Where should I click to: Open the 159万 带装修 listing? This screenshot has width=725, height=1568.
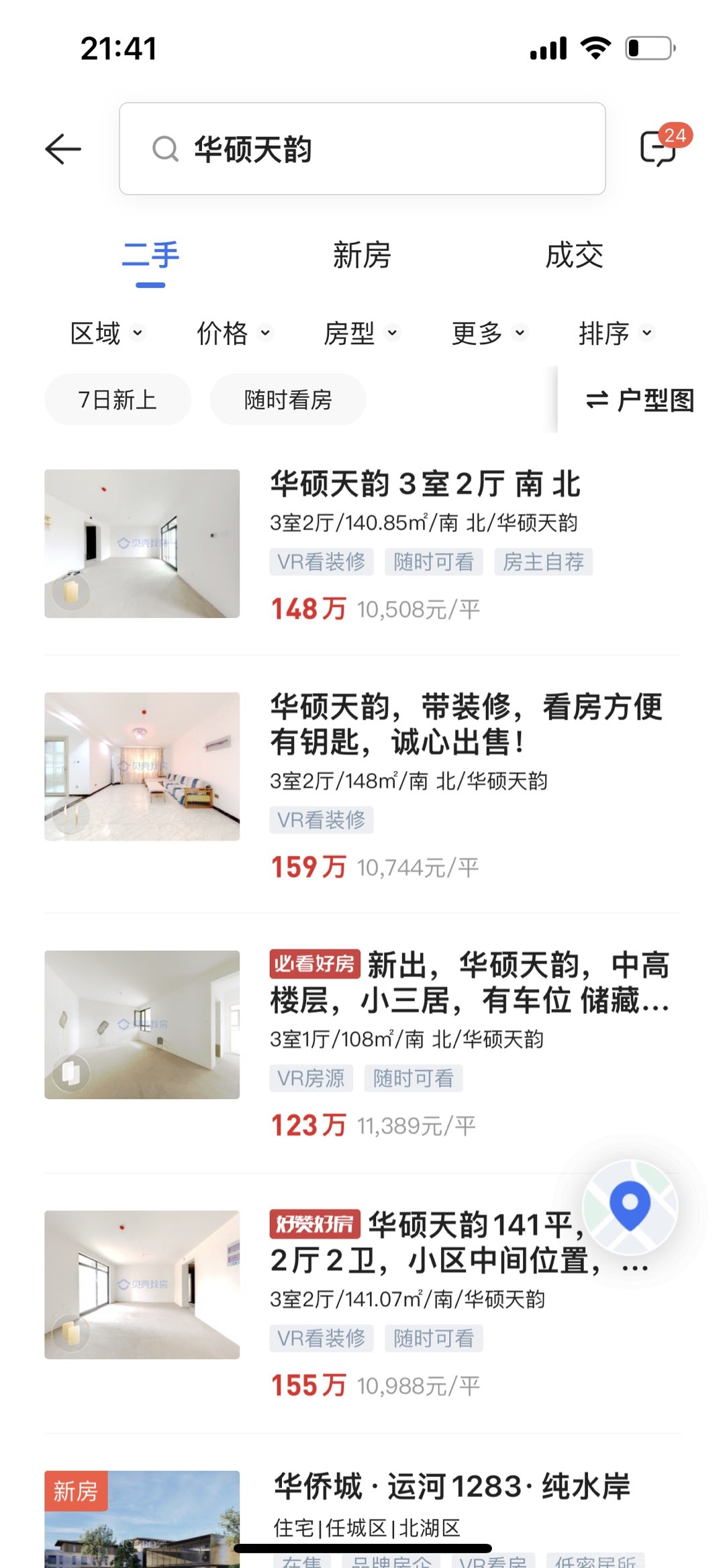[x=466, y=725]
